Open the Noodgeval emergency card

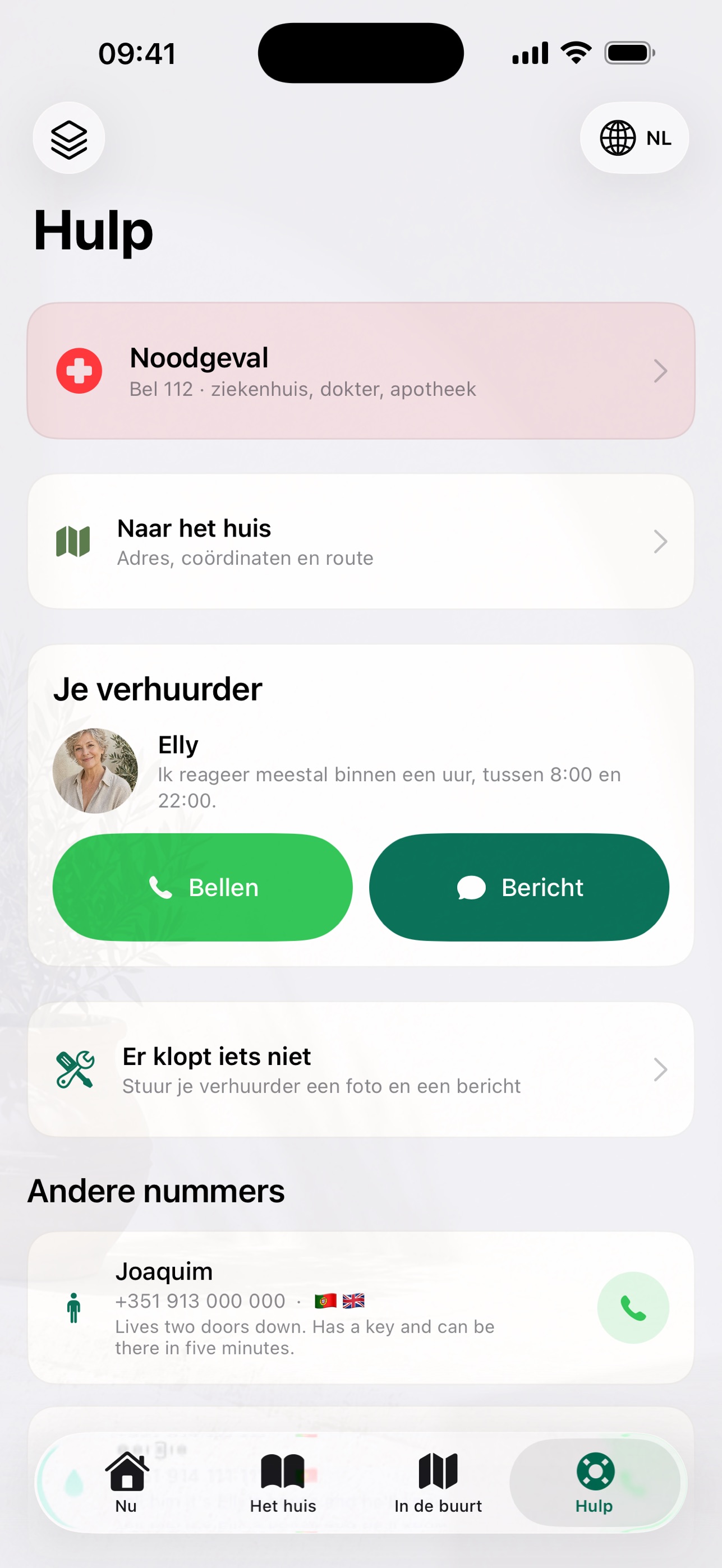pos(361,371)
